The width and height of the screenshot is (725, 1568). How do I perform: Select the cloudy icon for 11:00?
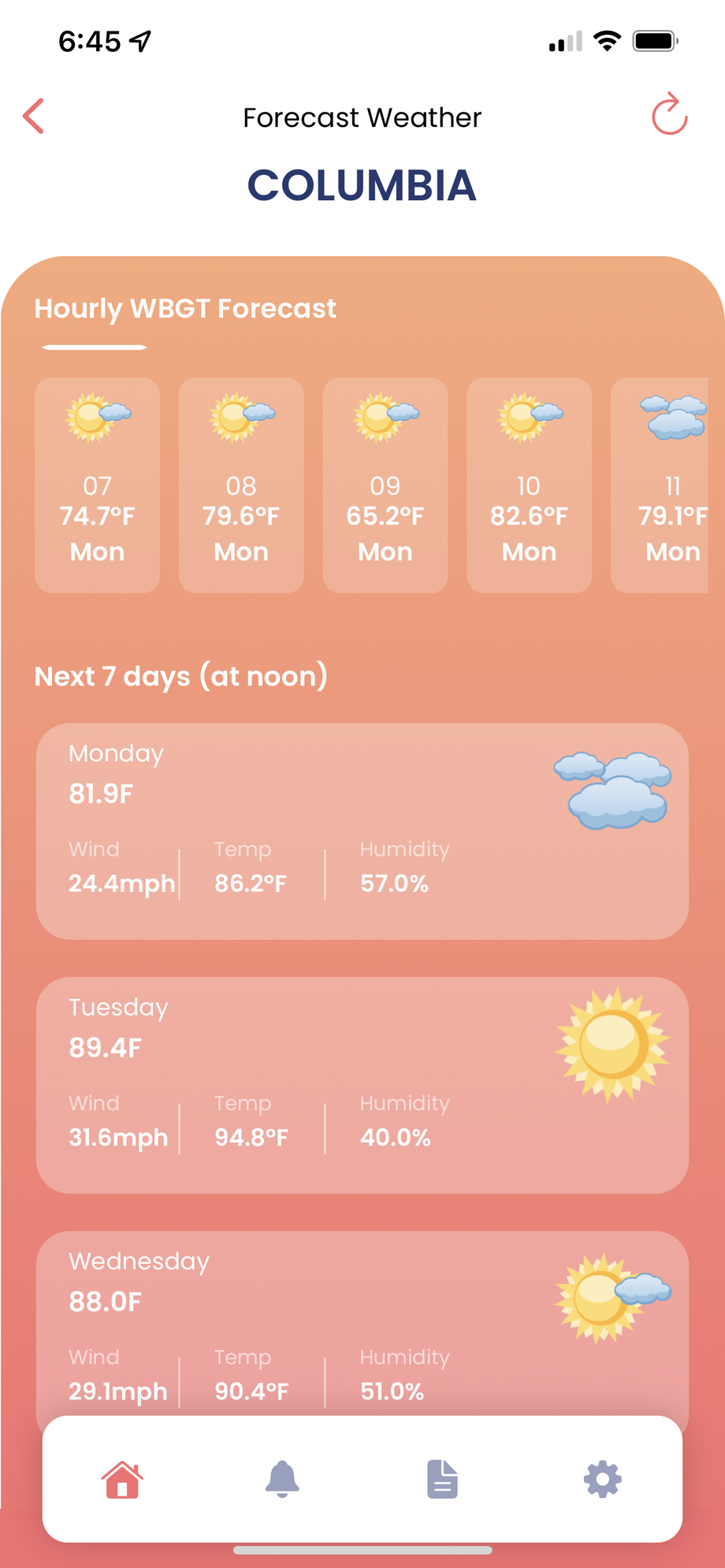click(x=671, y=418)
